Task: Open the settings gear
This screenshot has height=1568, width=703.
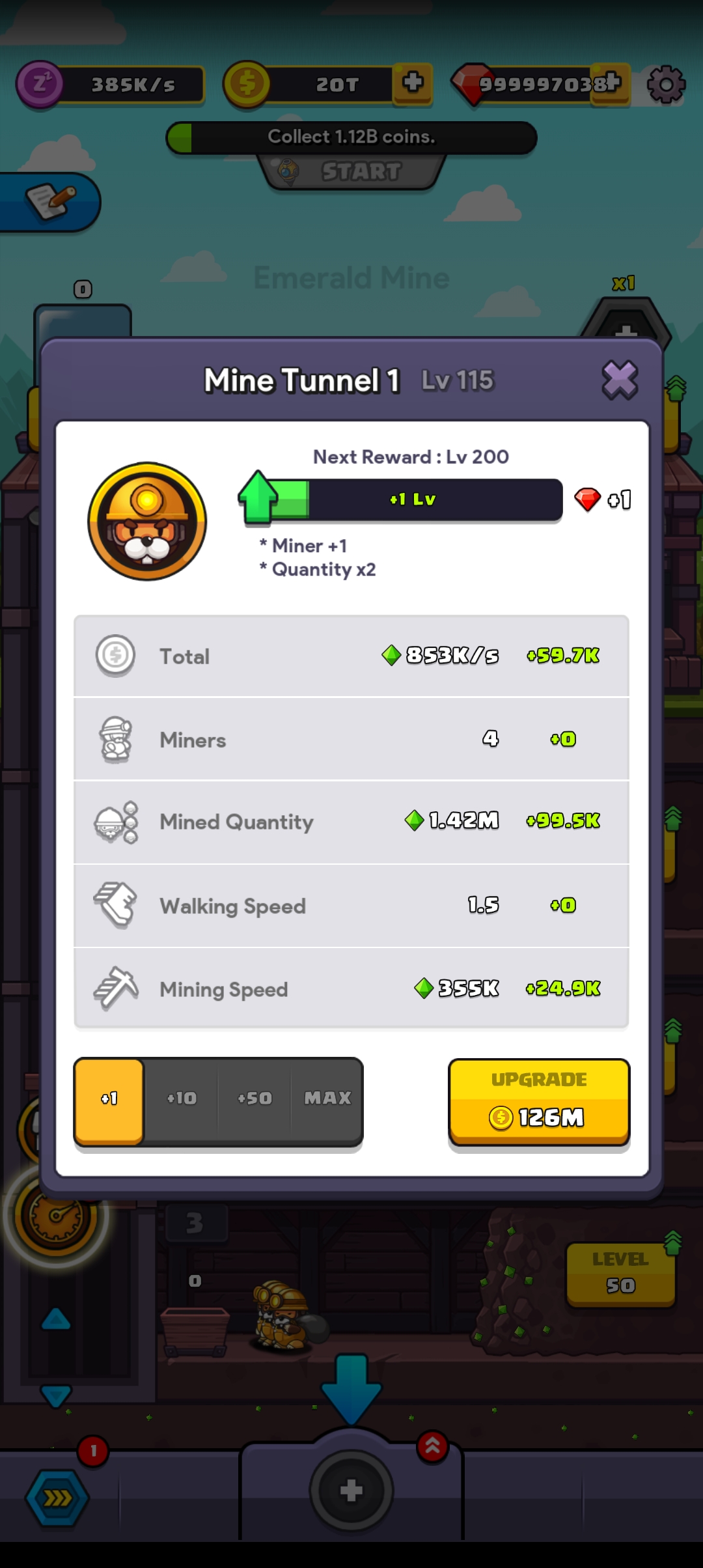Action: tap(666, 84)
